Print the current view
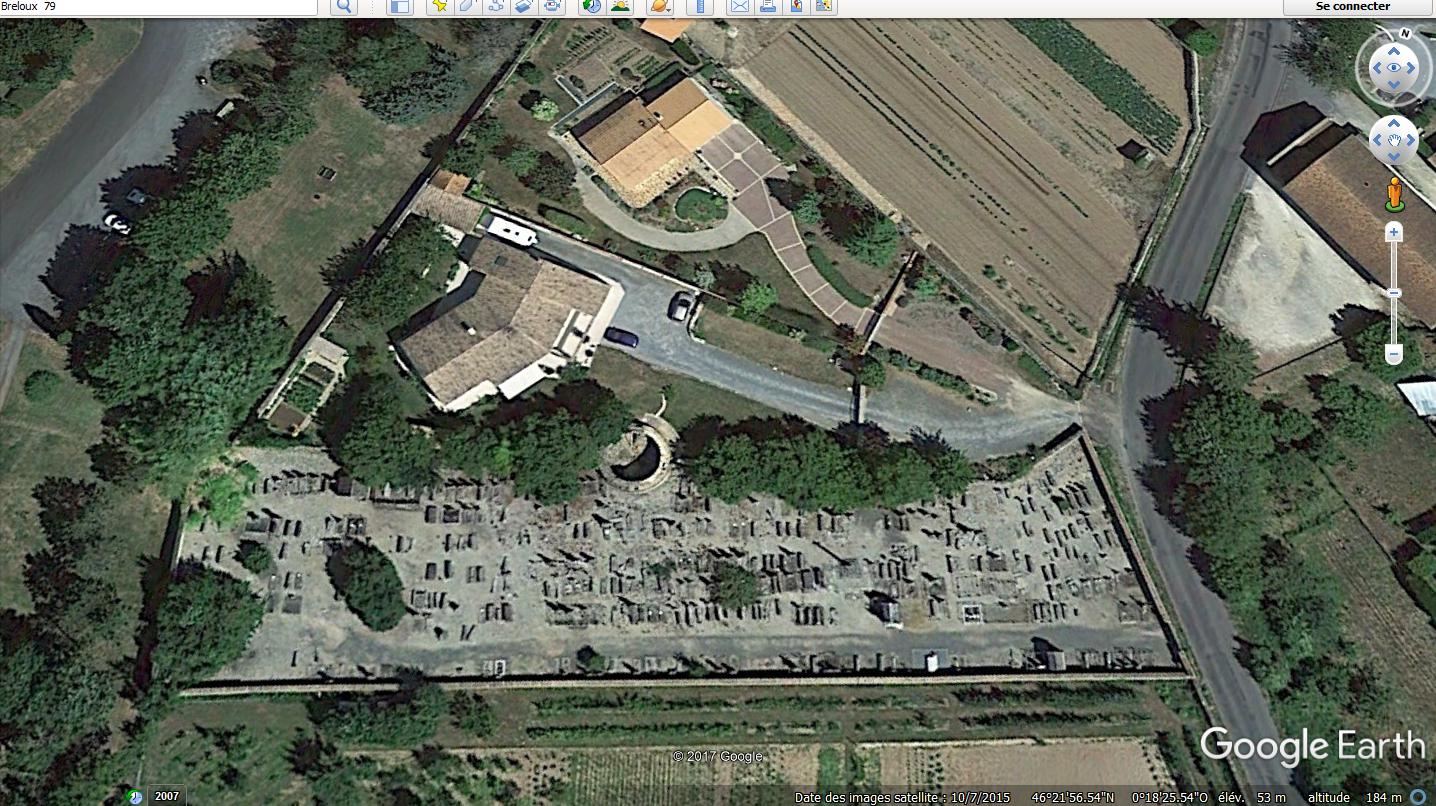Image resolution: width=1436 pixels, height=806 pixels. pos(768,7)
